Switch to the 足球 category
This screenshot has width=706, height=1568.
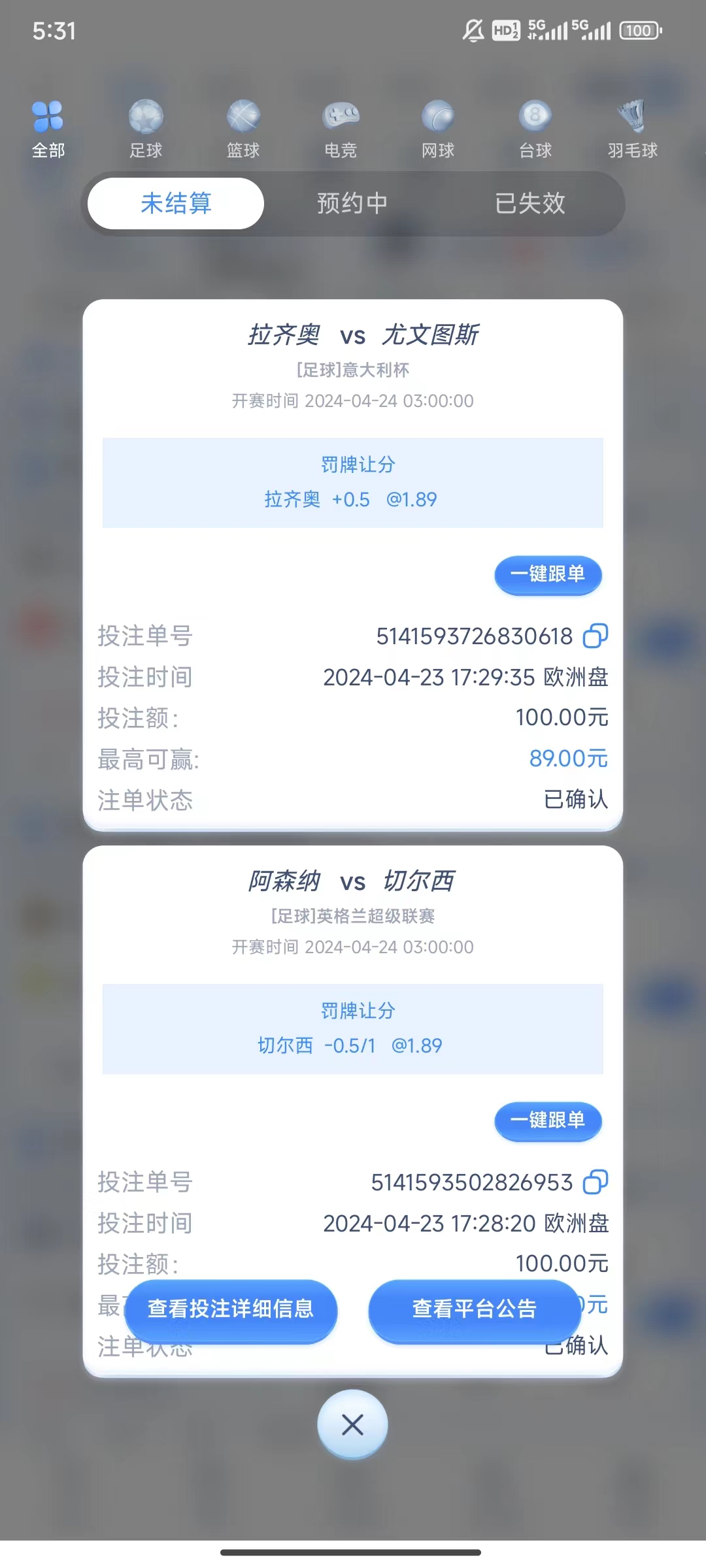[x=146, y=129]
